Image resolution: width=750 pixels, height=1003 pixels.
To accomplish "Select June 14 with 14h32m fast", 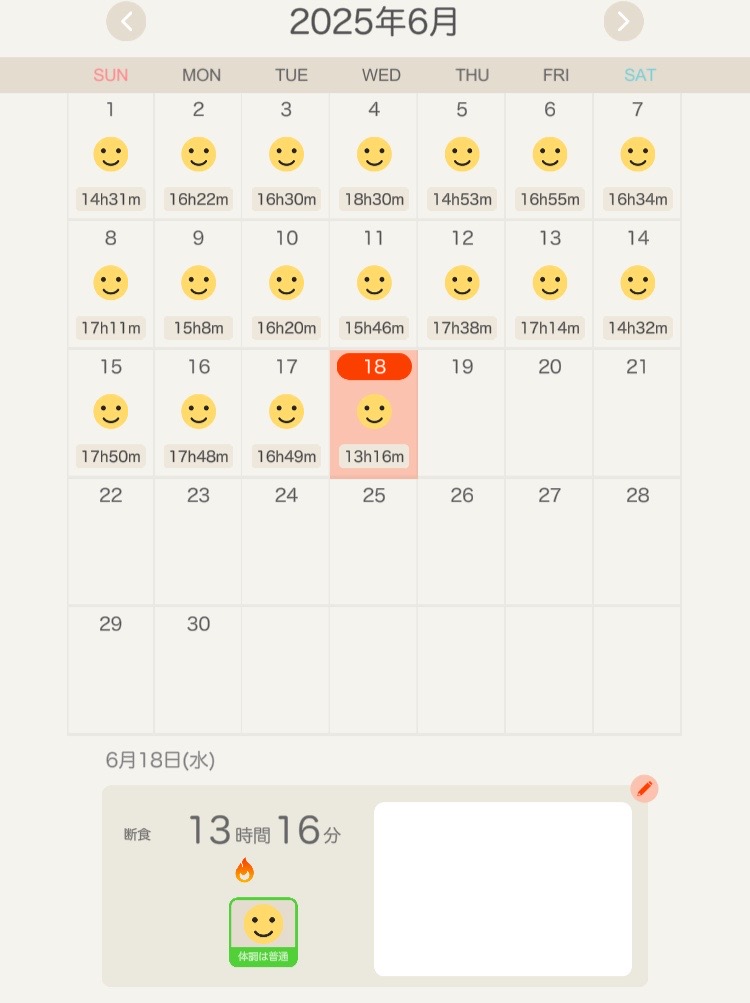I will [x=637, y=284].
